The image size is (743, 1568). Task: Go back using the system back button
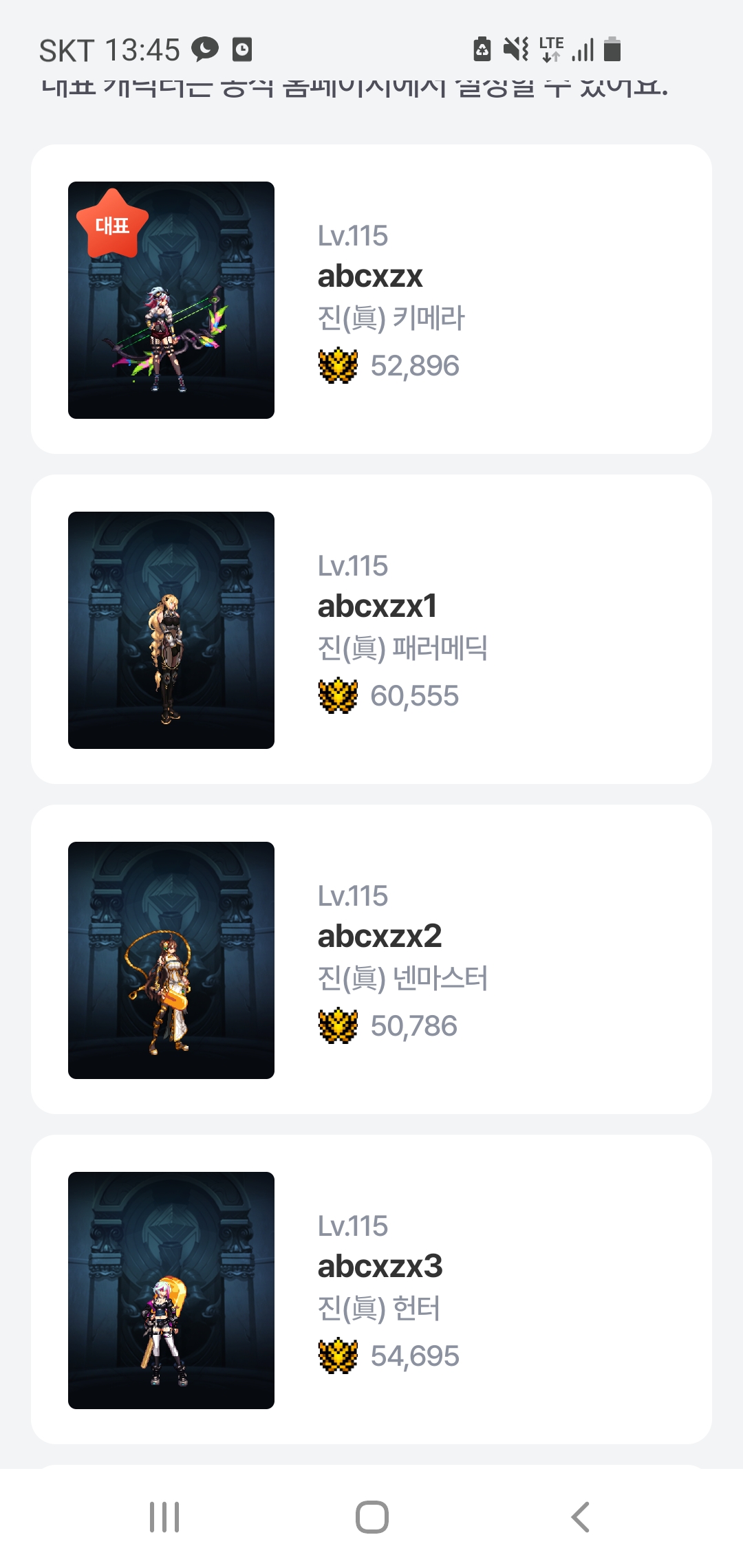[580, 1517]
